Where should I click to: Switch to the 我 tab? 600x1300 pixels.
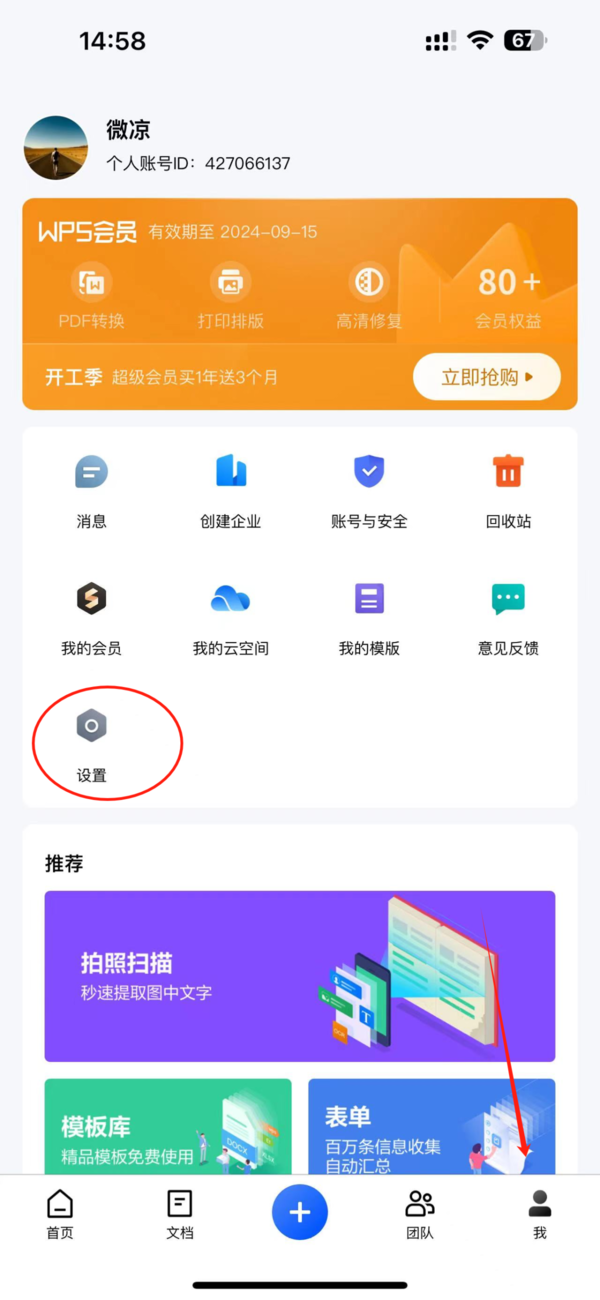coord(540,1214)
